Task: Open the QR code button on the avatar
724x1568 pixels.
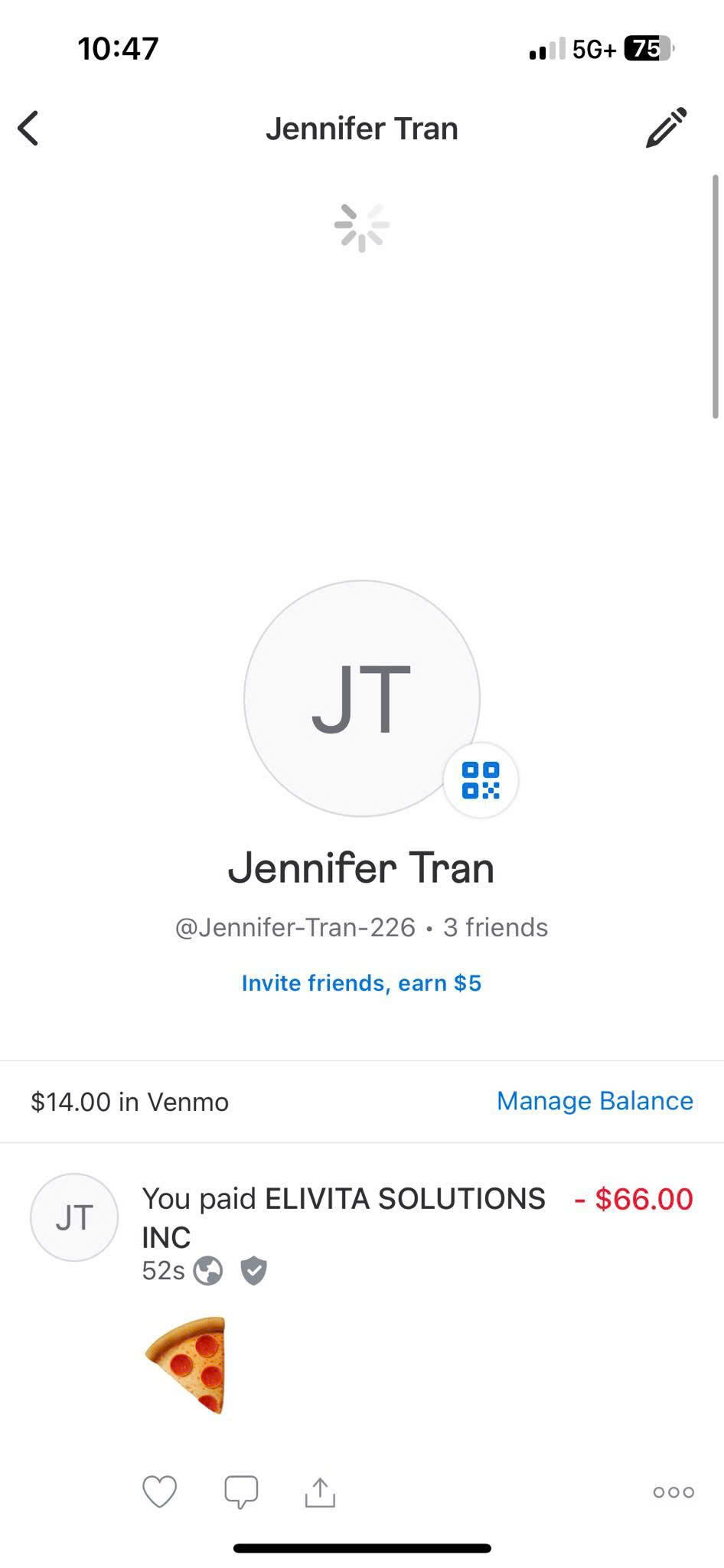Action: (481, 780)
